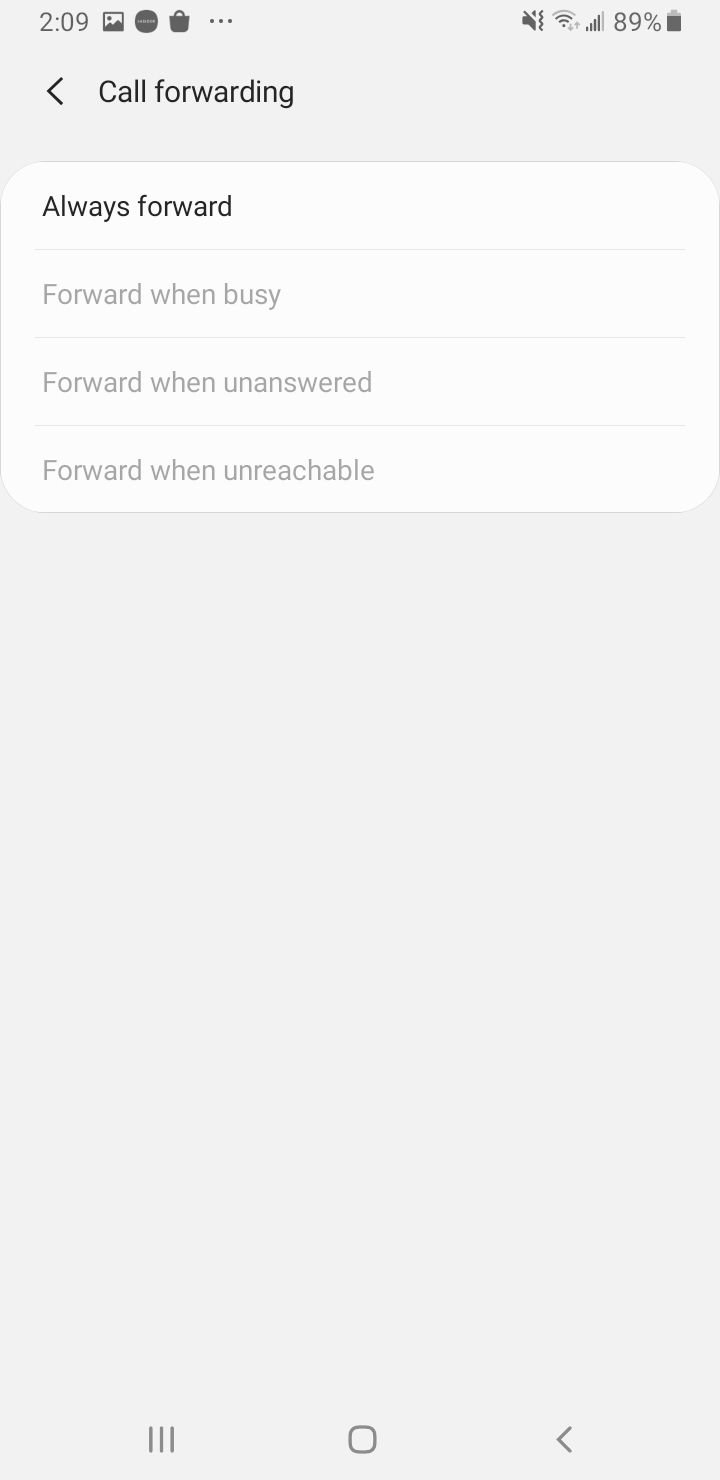Viewport: 720px width, 1480px height.
Task: Tap the system home button
Action: 362,1439
